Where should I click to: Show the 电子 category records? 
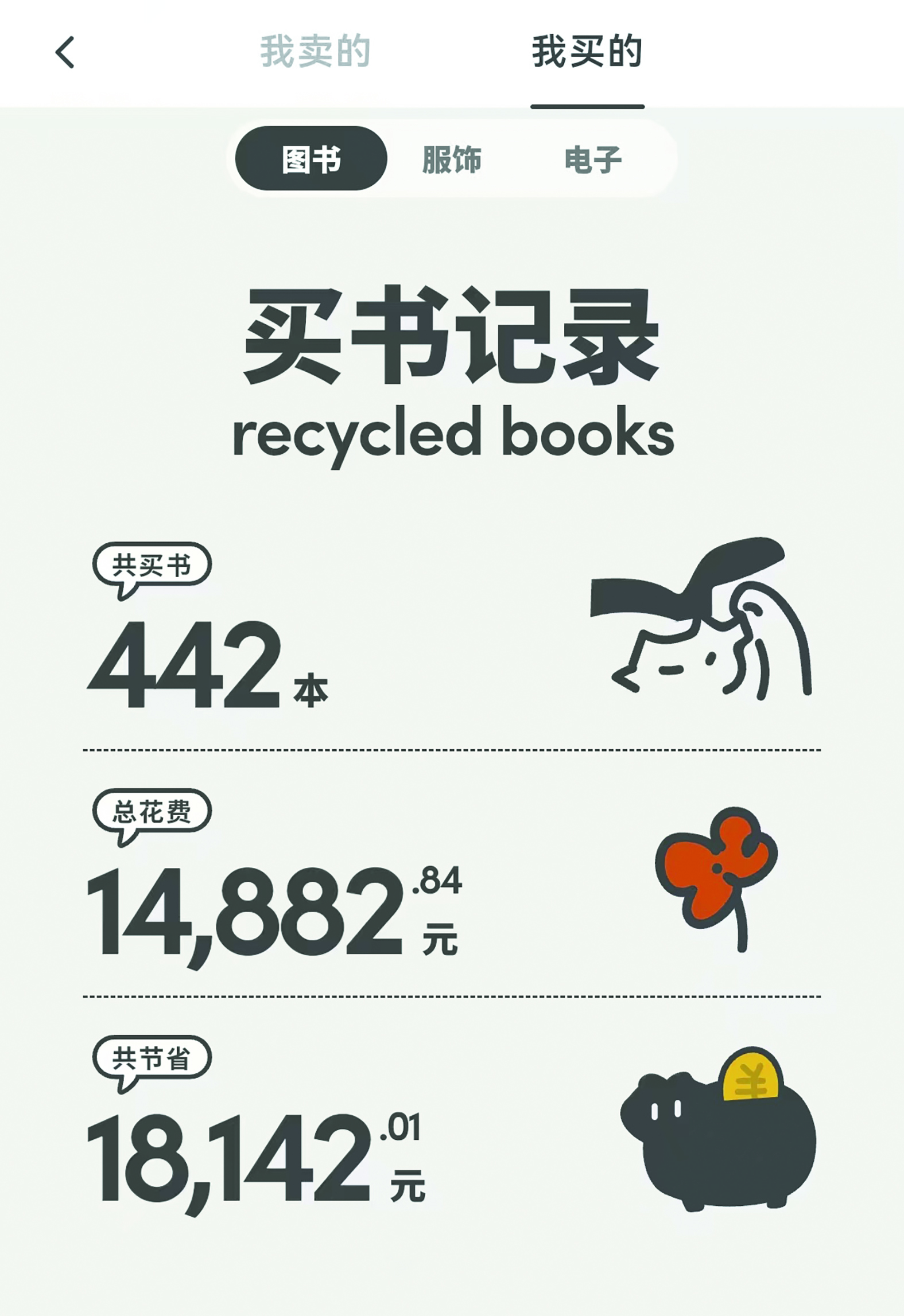coord(593,159)
